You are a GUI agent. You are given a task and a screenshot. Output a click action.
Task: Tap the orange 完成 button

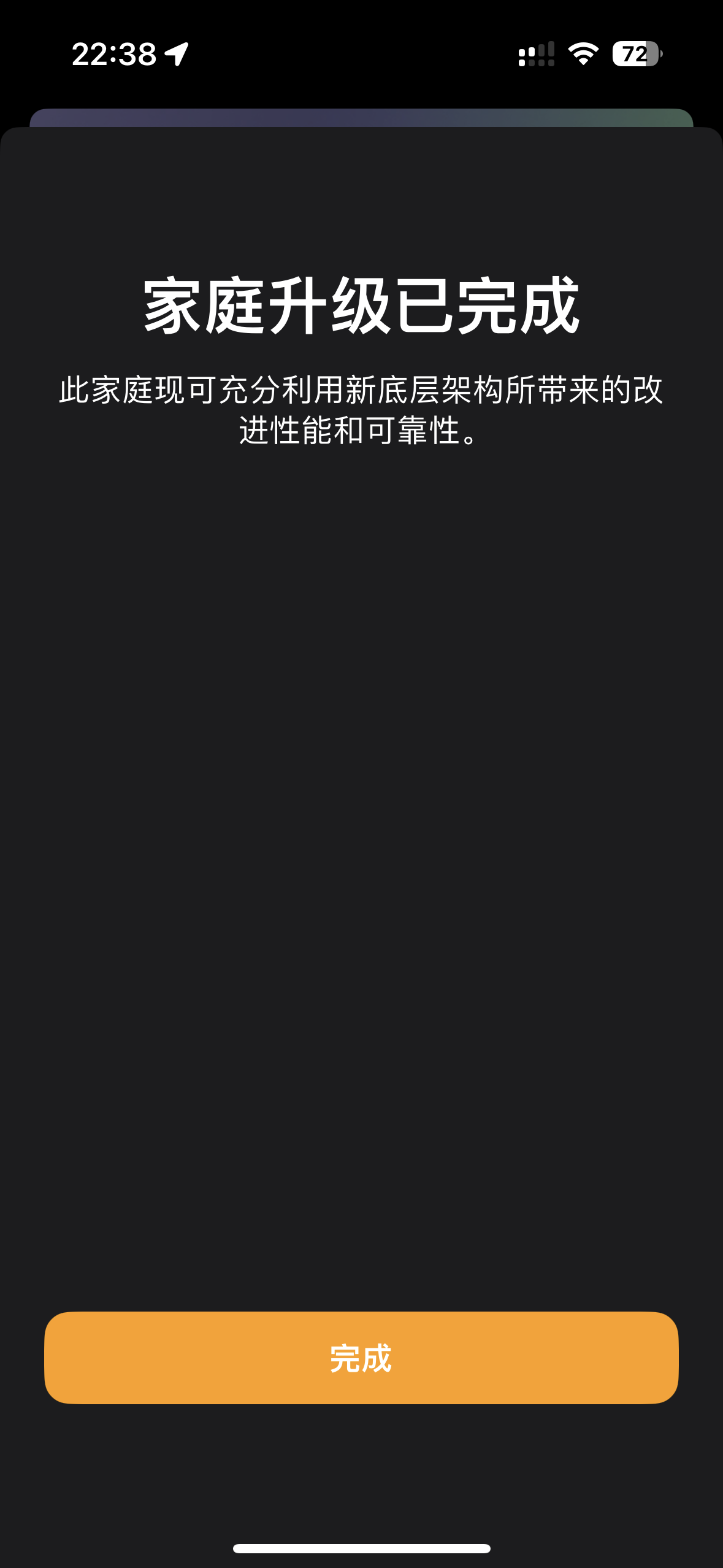361,1358
